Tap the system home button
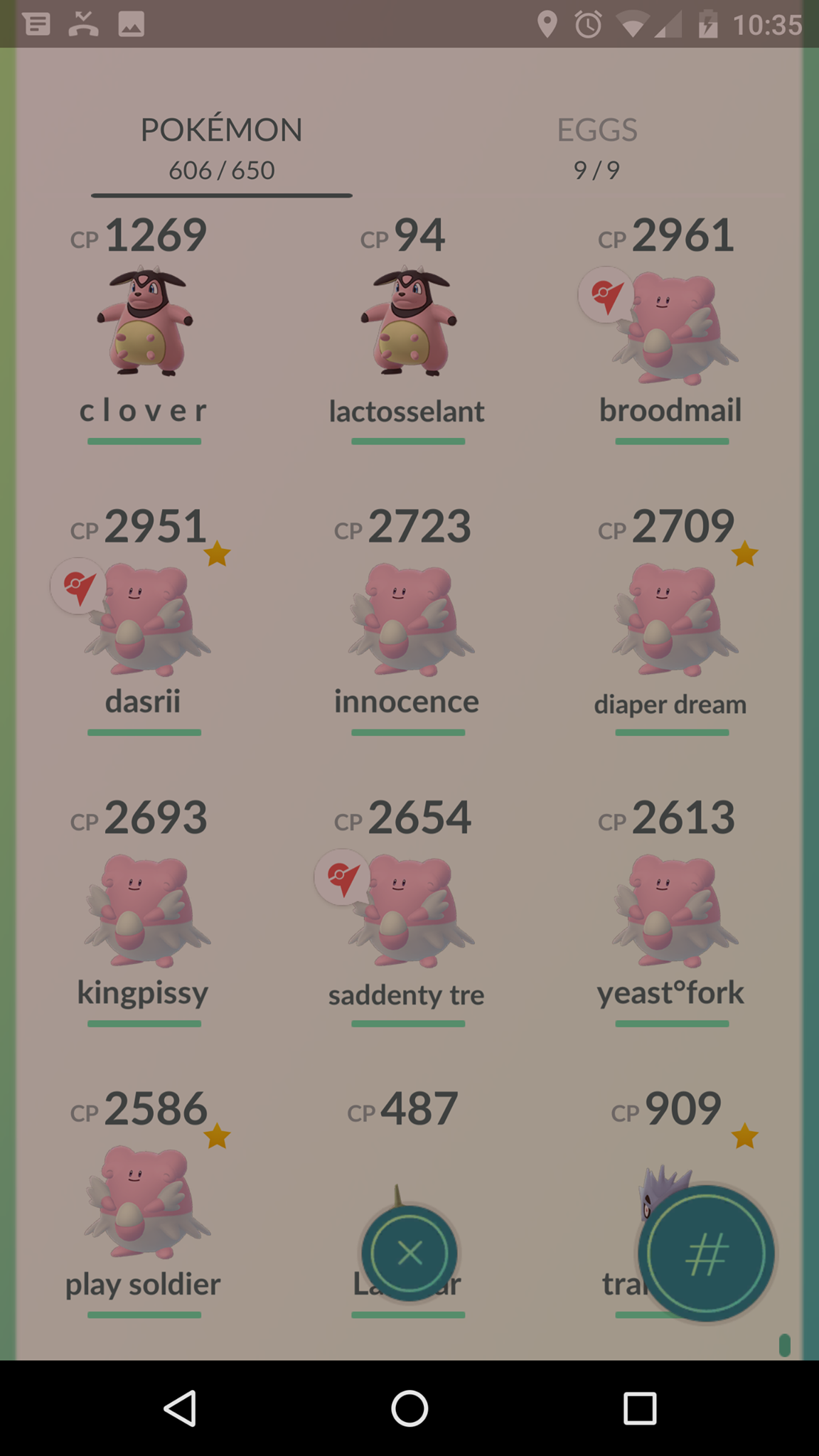This screenshot has height=1456, width=819. pos(409,1408)
